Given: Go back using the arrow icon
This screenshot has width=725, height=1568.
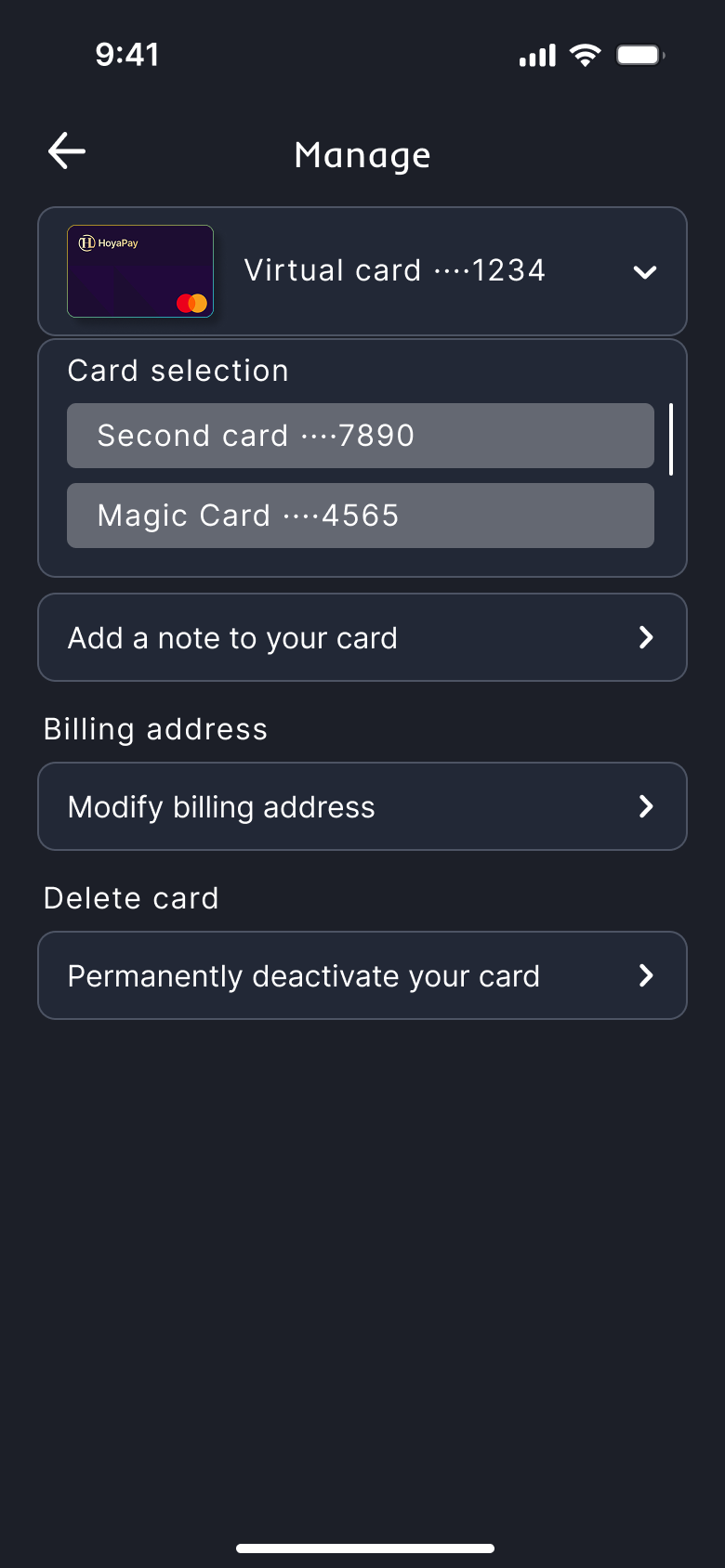Looking at the screenshot, I should pos(67,151).
